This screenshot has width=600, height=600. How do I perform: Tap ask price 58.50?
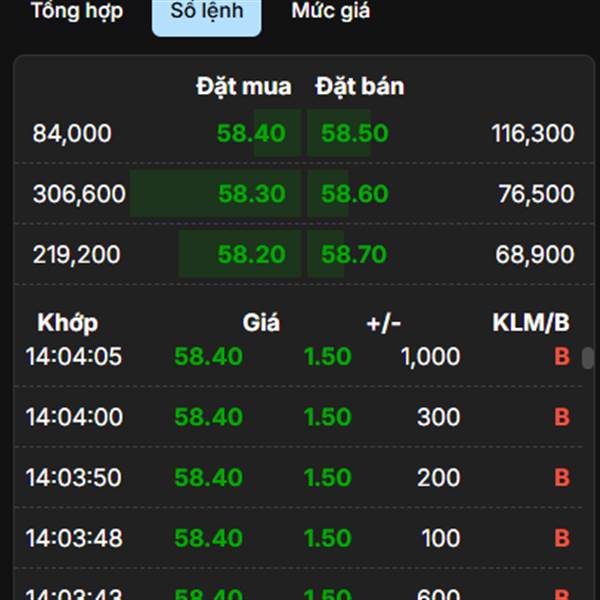(x=354, y=134)
